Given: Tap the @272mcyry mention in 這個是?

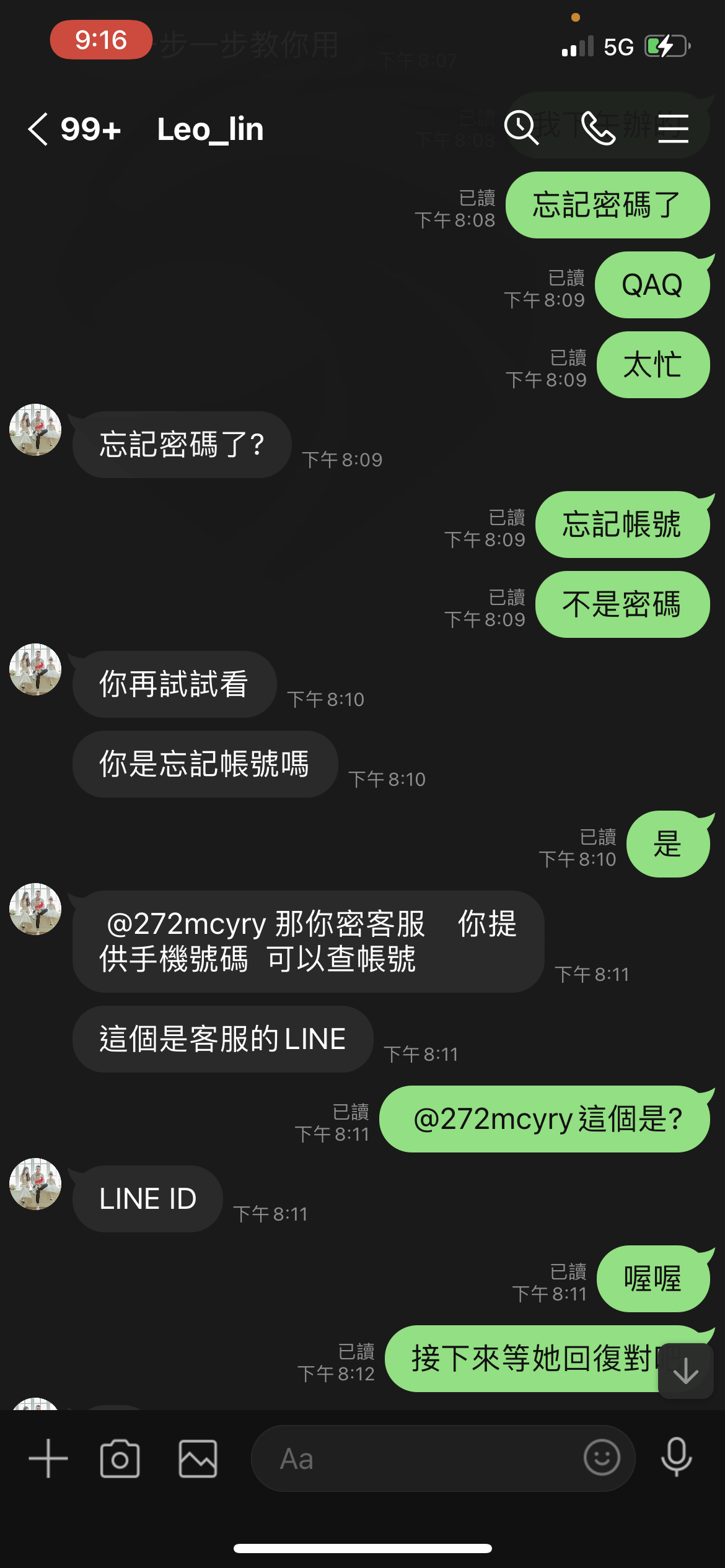Looking at the screenshot, I should coord(493,1119).
